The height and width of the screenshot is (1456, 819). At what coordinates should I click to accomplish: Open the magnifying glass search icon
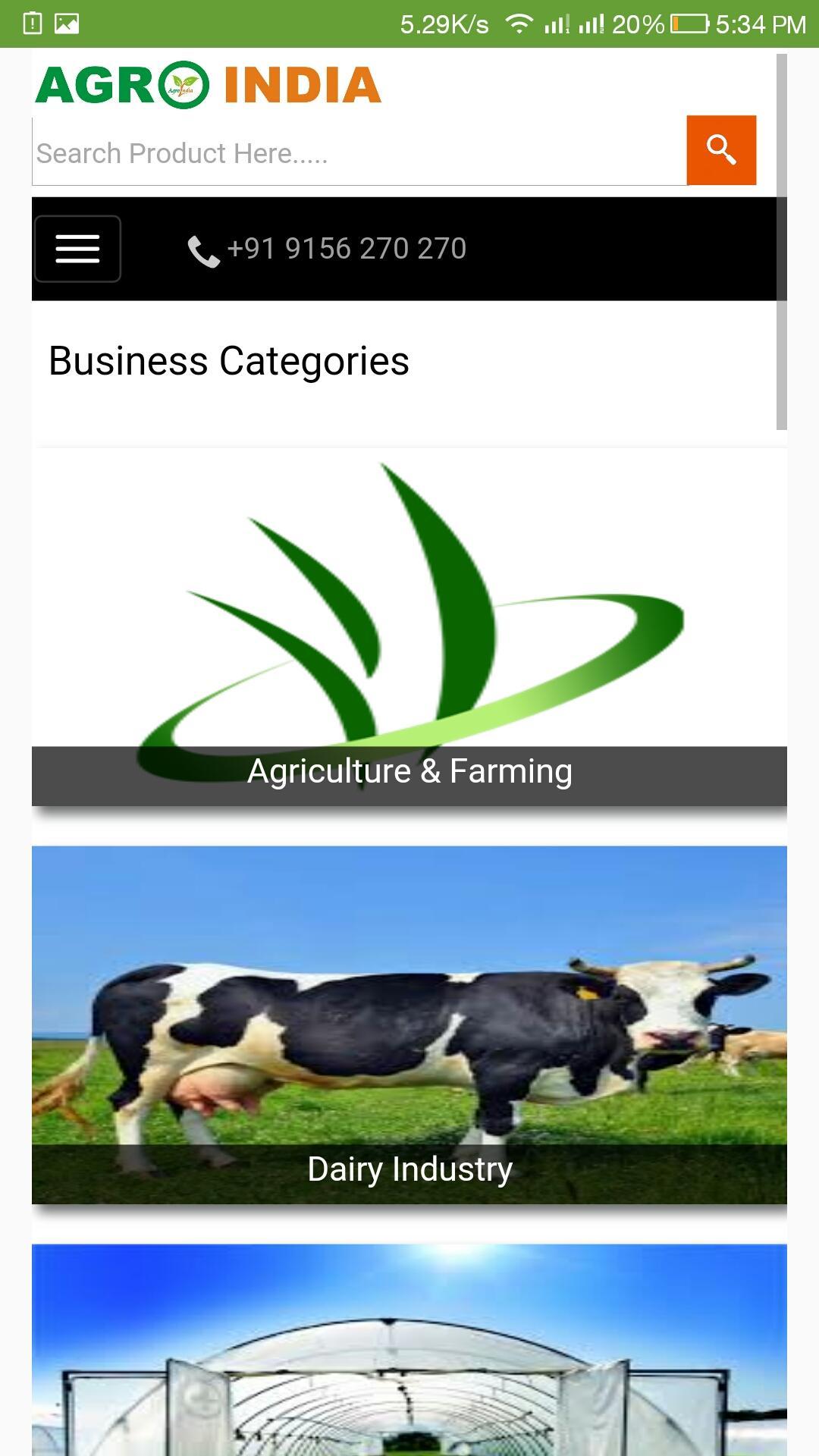[x=720, y=150]
